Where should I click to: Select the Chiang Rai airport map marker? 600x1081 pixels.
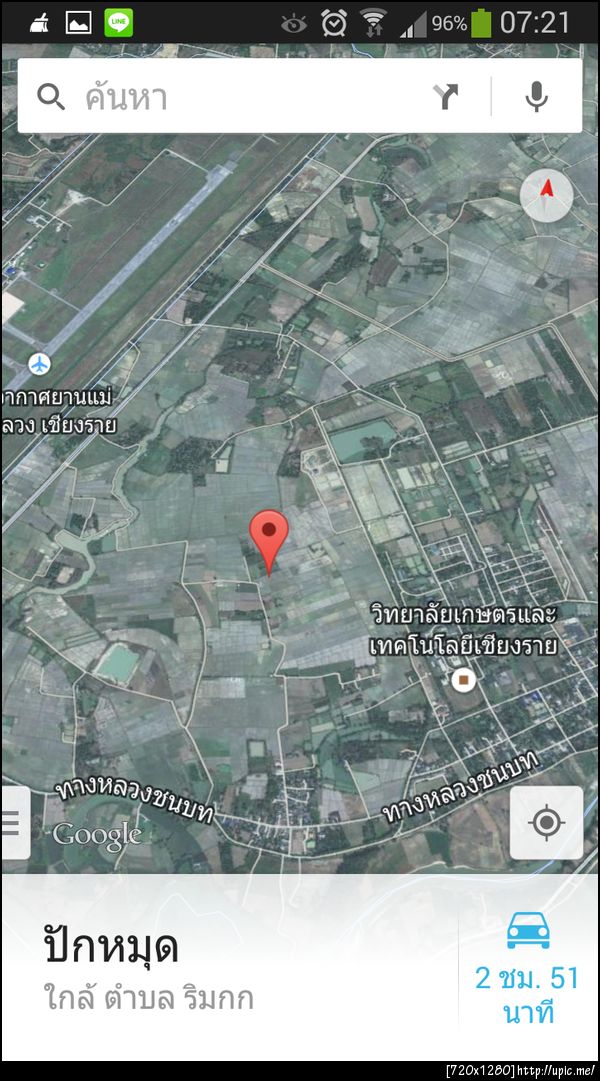pos(40,362)
